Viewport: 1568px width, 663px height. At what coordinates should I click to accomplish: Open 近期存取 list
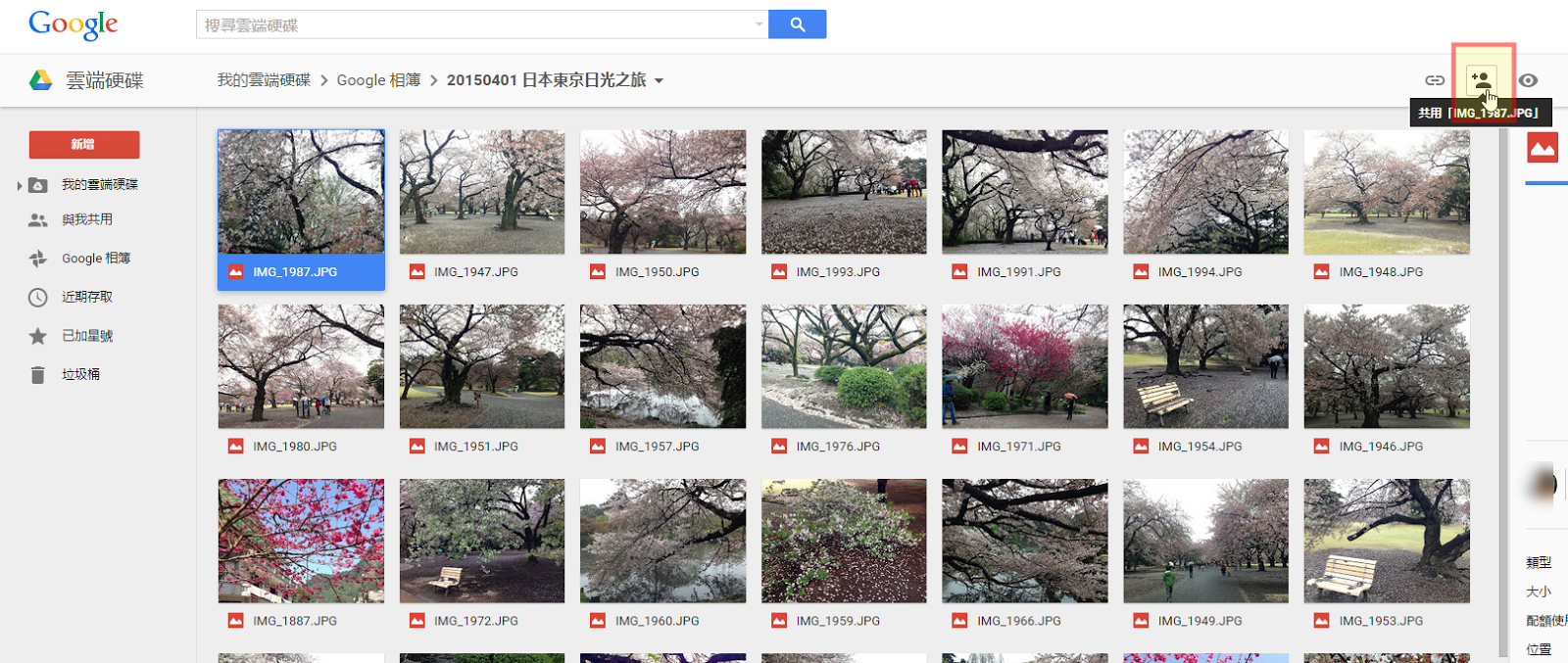(x=86, y=297)
